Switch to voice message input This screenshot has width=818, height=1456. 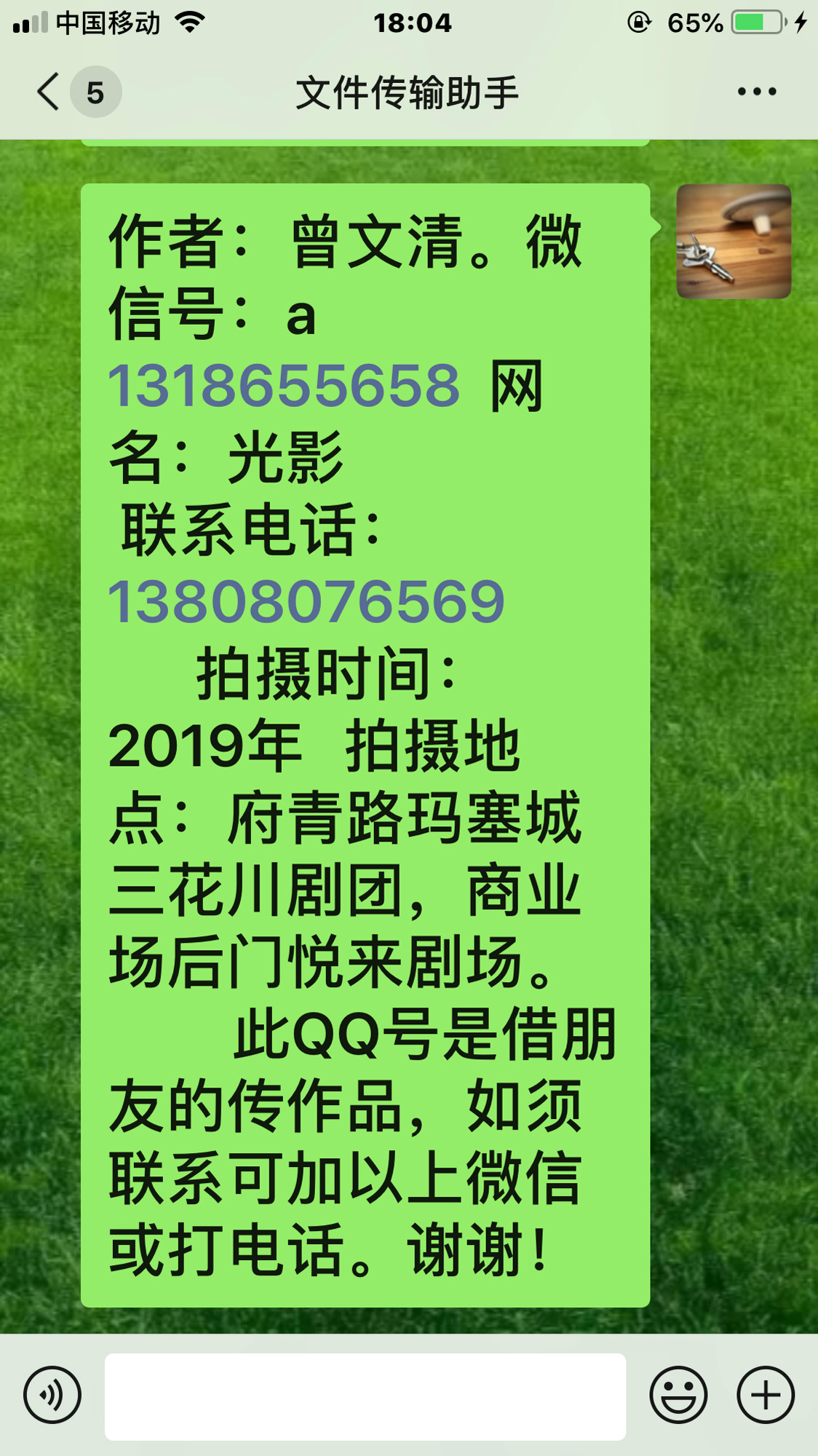[x=52, y=1395]
